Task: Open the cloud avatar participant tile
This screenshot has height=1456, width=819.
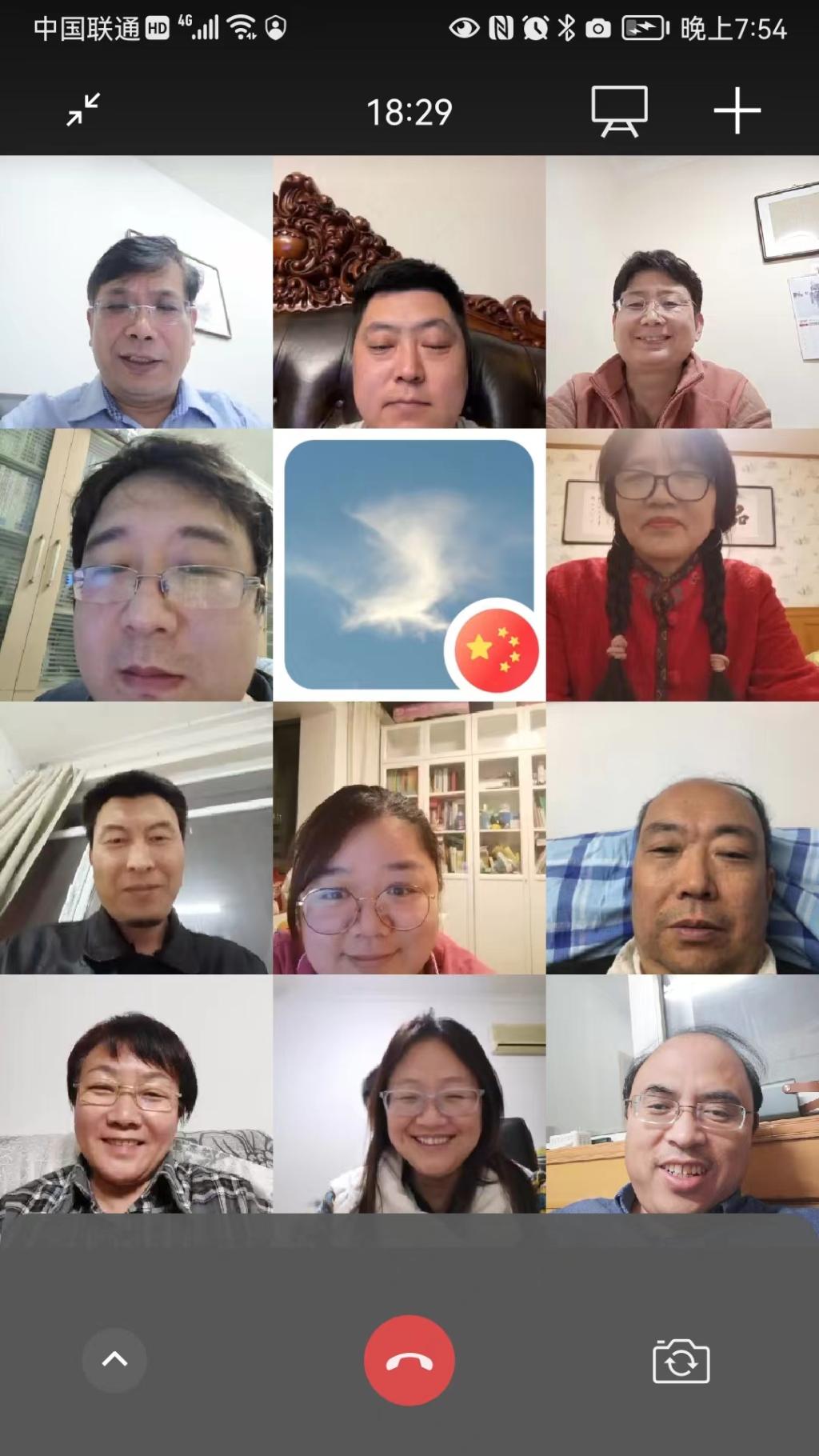Action: pyautogui.click(x=409, y=565)
